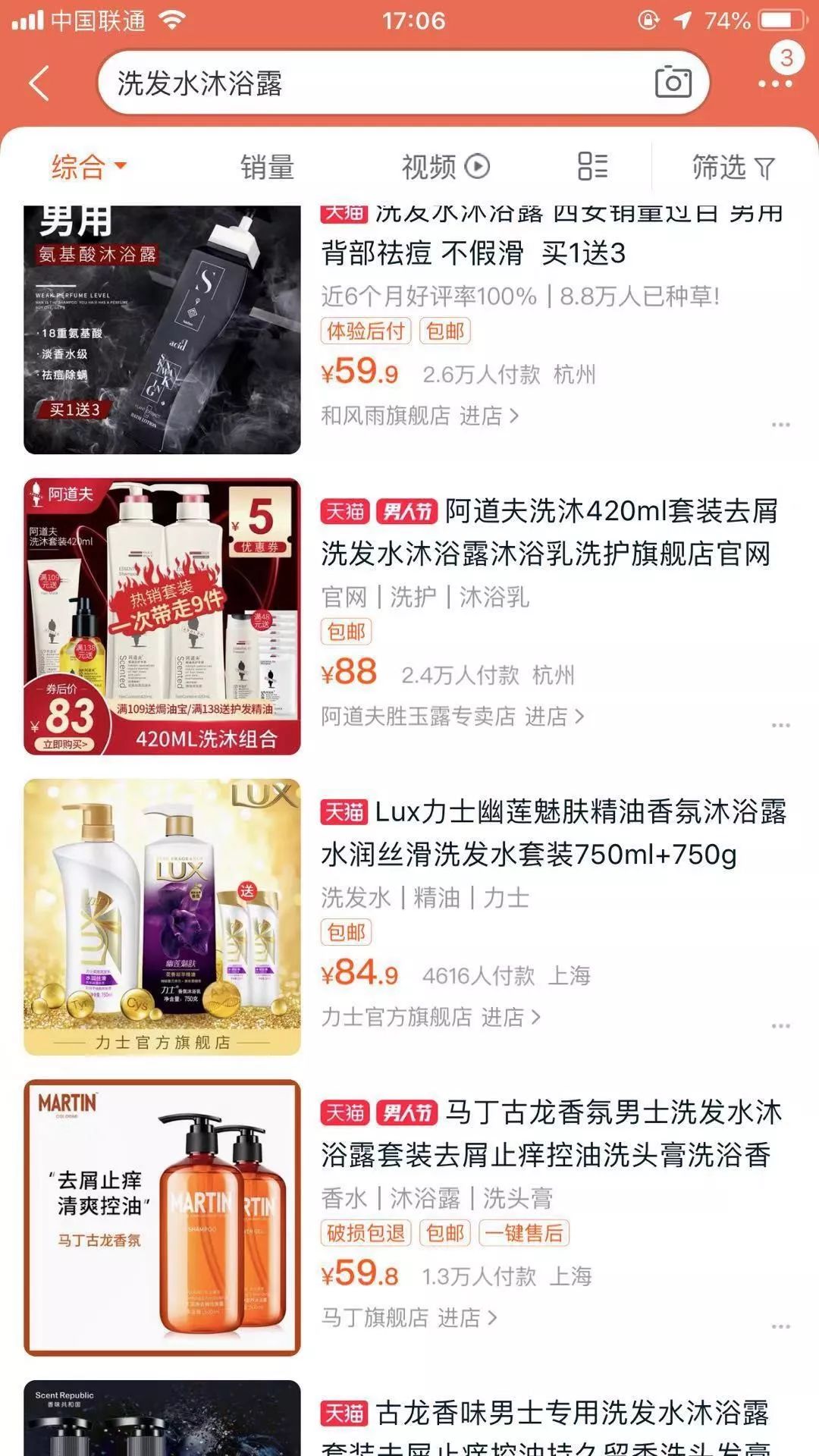
Task: Open the 阿道夫 420ML套装 product thumbnail
Action: pyautogui.click(x=161, y=614)
